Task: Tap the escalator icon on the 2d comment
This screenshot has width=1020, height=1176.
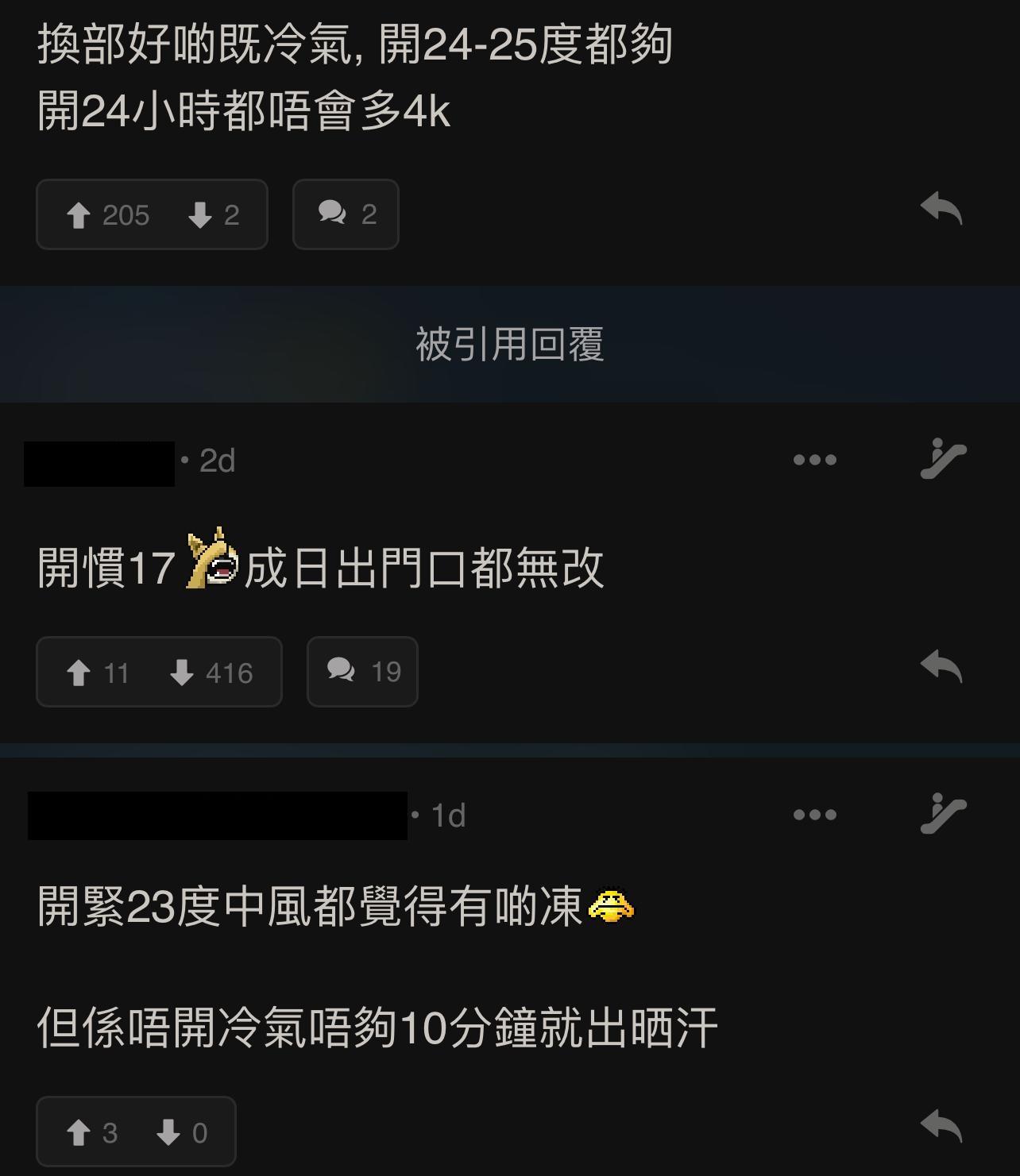Action: pos(942,459)
